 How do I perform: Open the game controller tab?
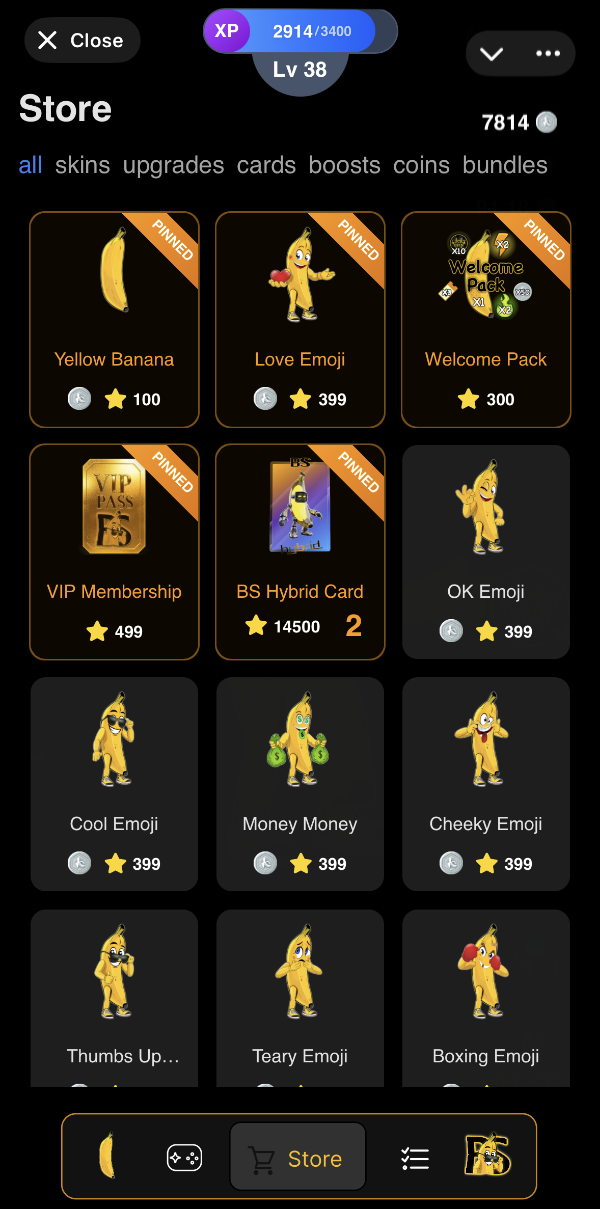pyautogui.click(x=184, y=1158)
